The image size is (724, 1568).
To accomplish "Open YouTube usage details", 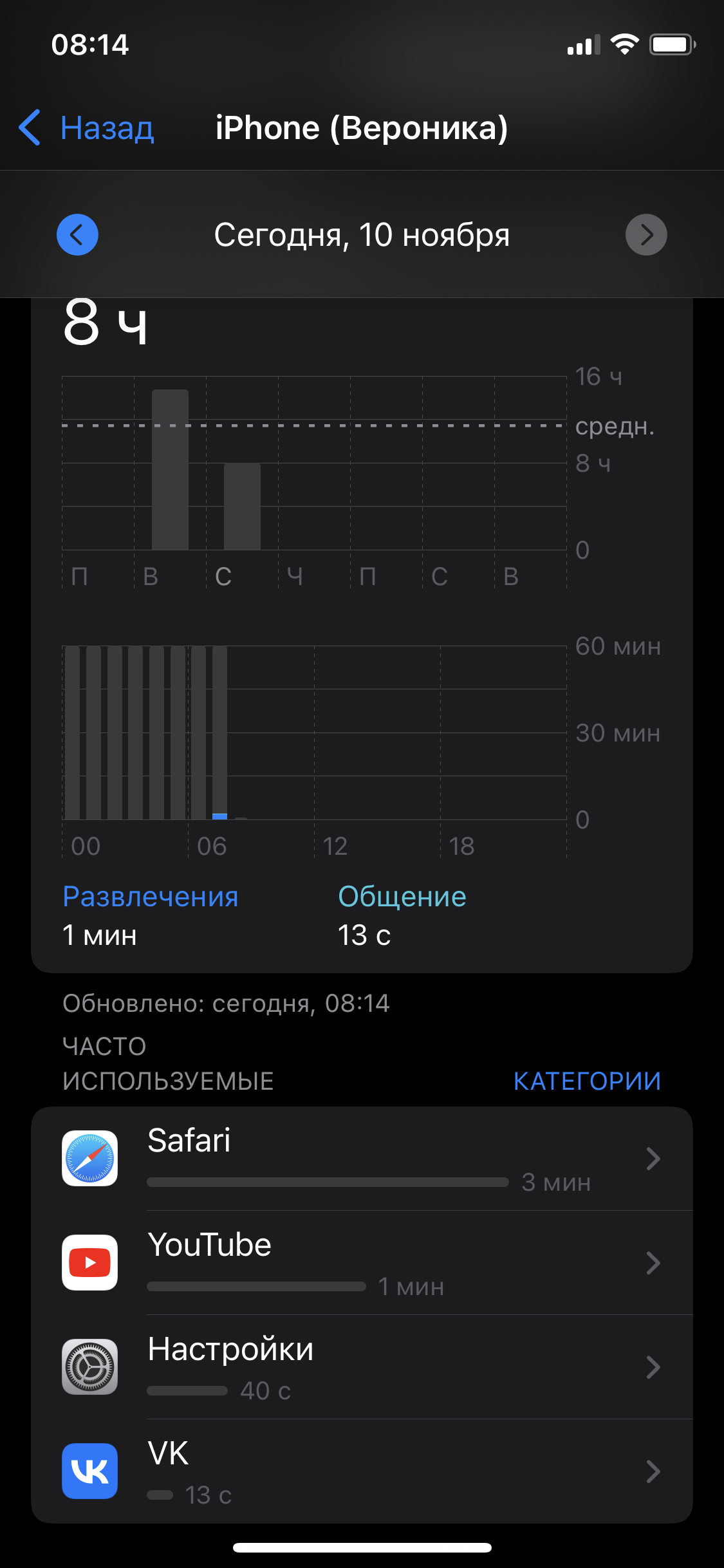I will [362, 1263].
